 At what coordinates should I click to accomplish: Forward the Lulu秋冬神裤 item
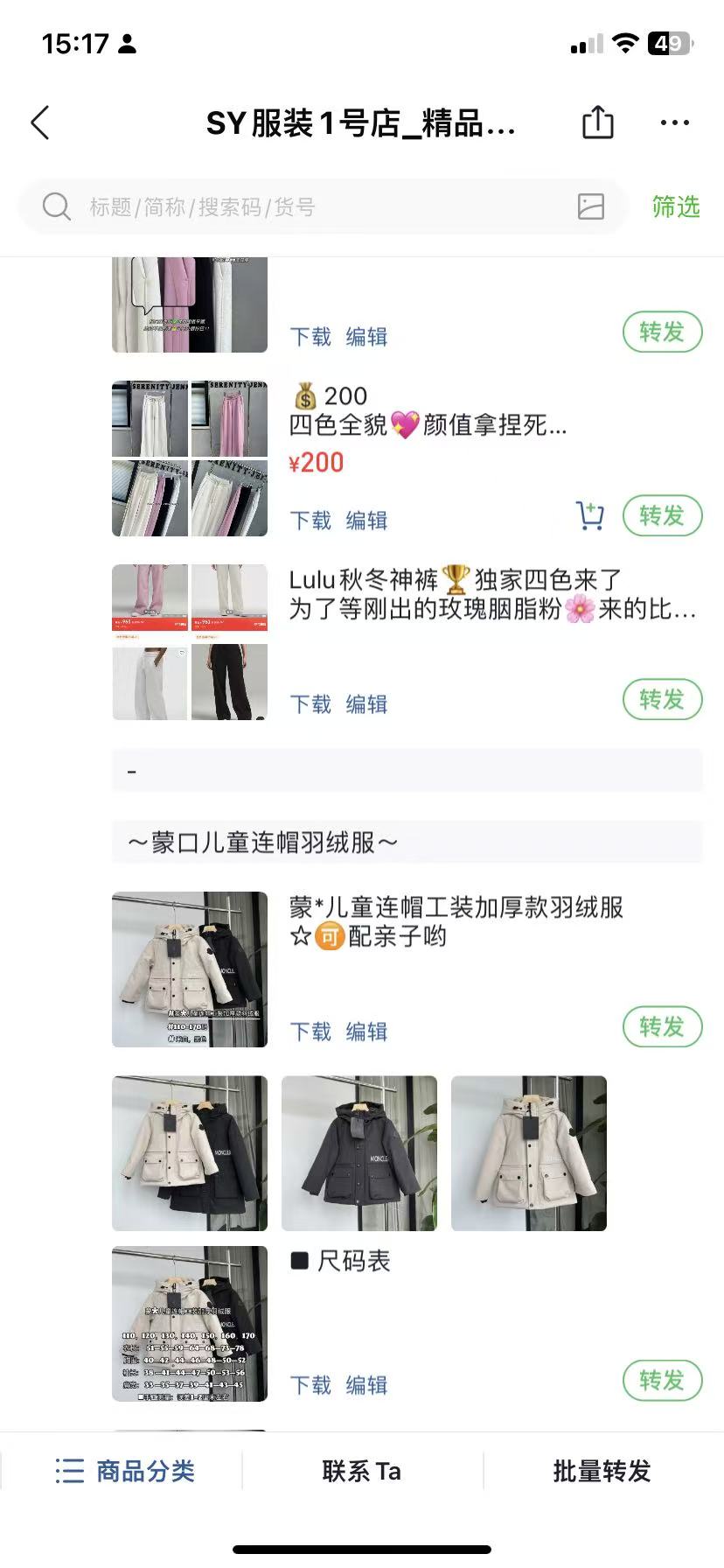(662, 700)
